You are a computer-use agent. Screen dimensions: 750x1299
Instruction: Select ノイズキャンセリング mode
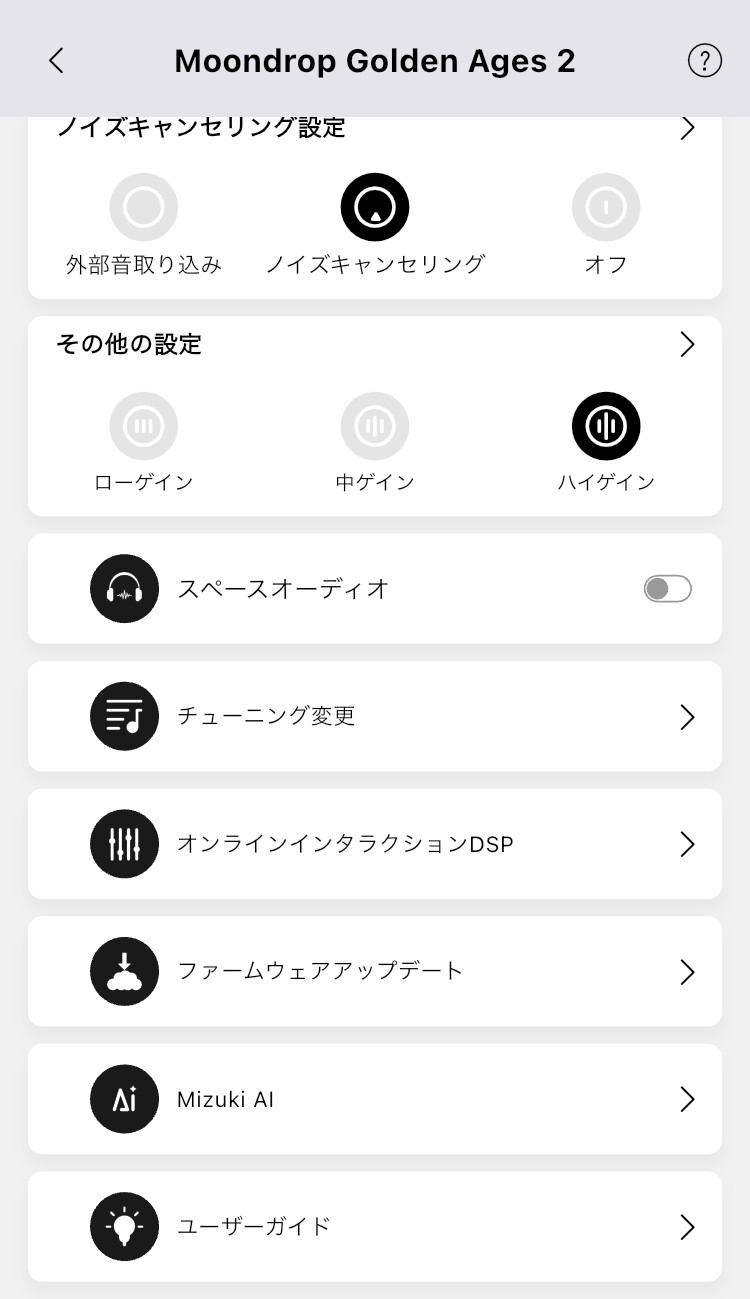[375, 208]
